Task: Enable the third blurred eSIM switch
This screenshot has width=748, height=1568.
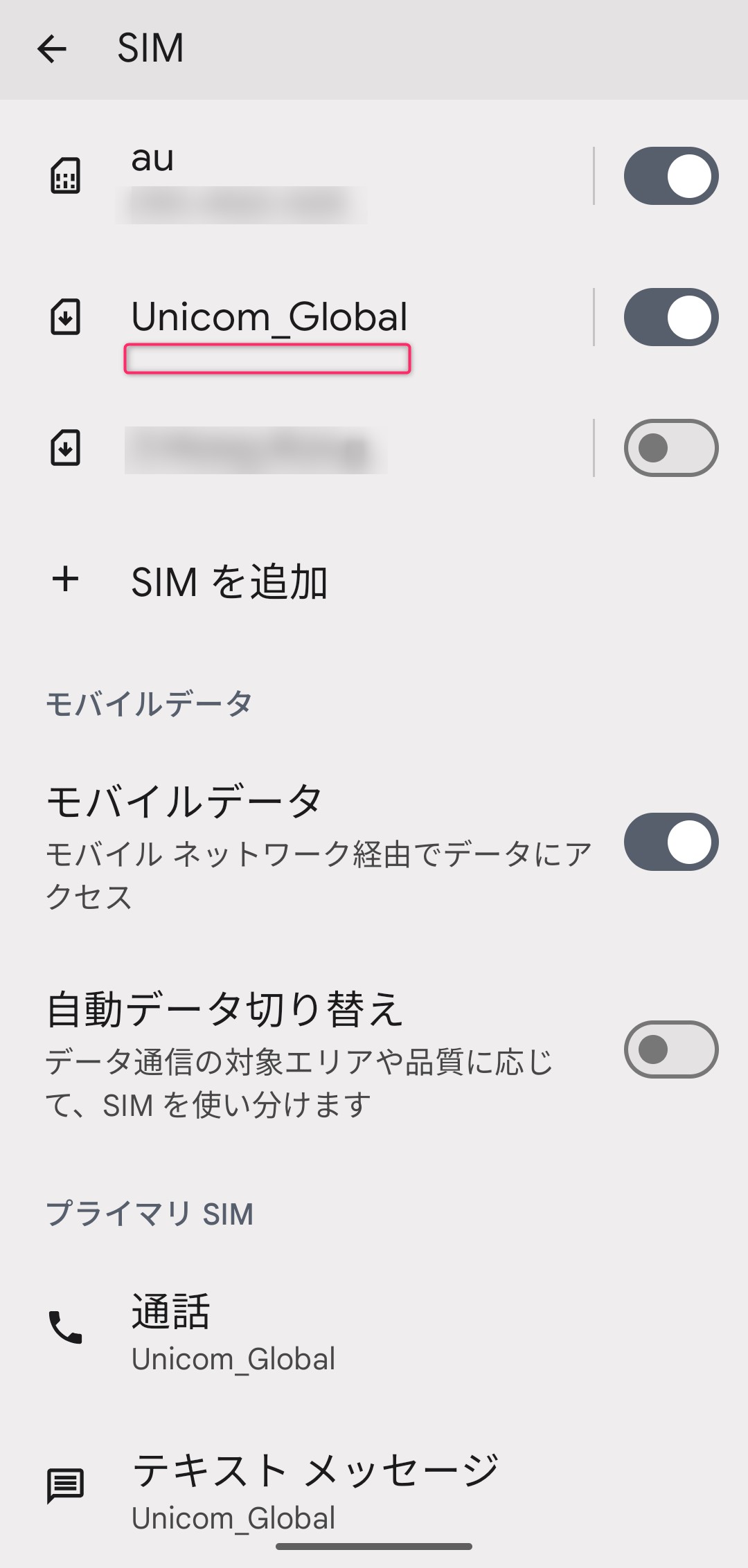Action: [671, 448]
